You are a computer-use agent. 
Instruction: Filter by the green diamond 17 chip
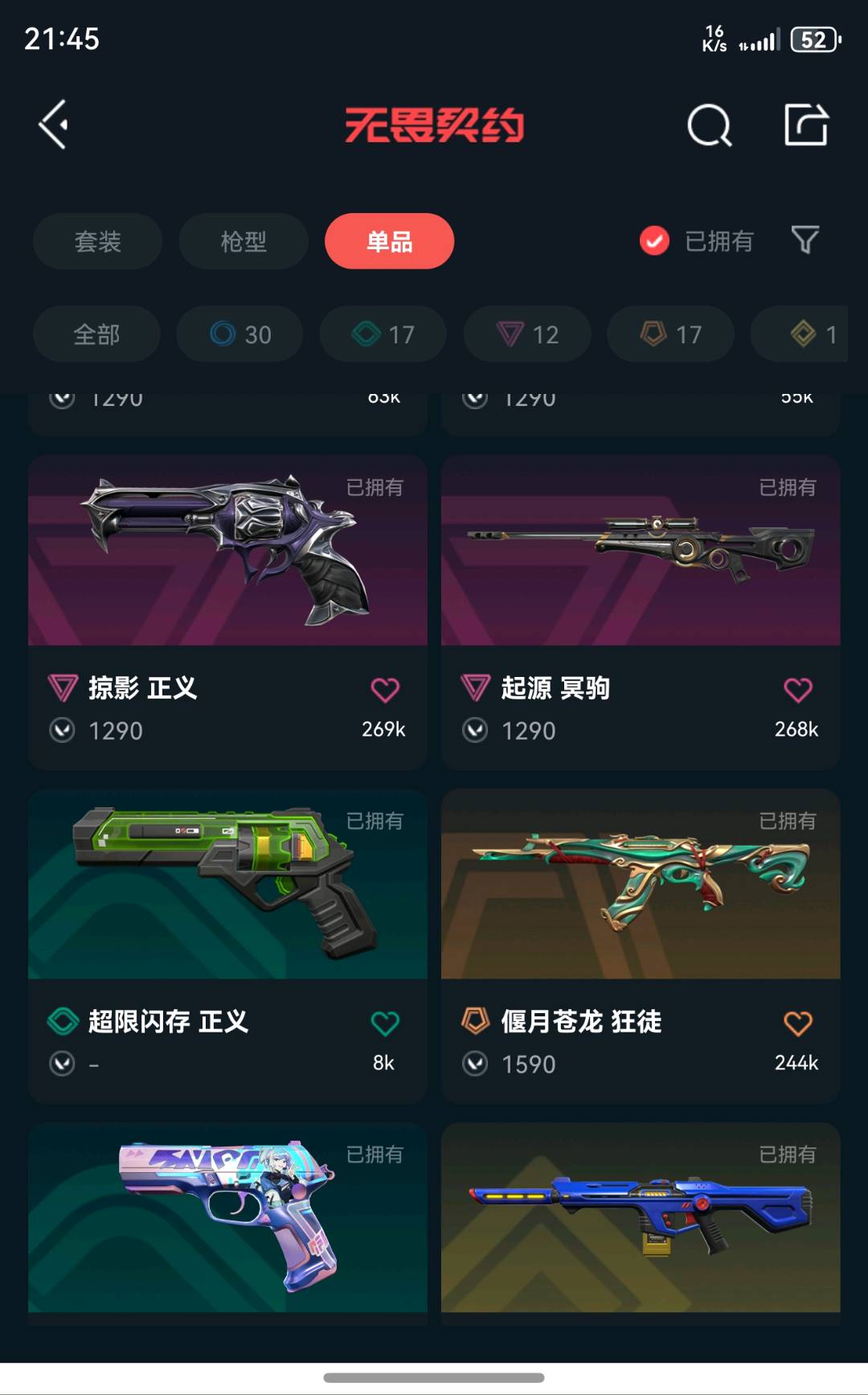pos(383,334)
